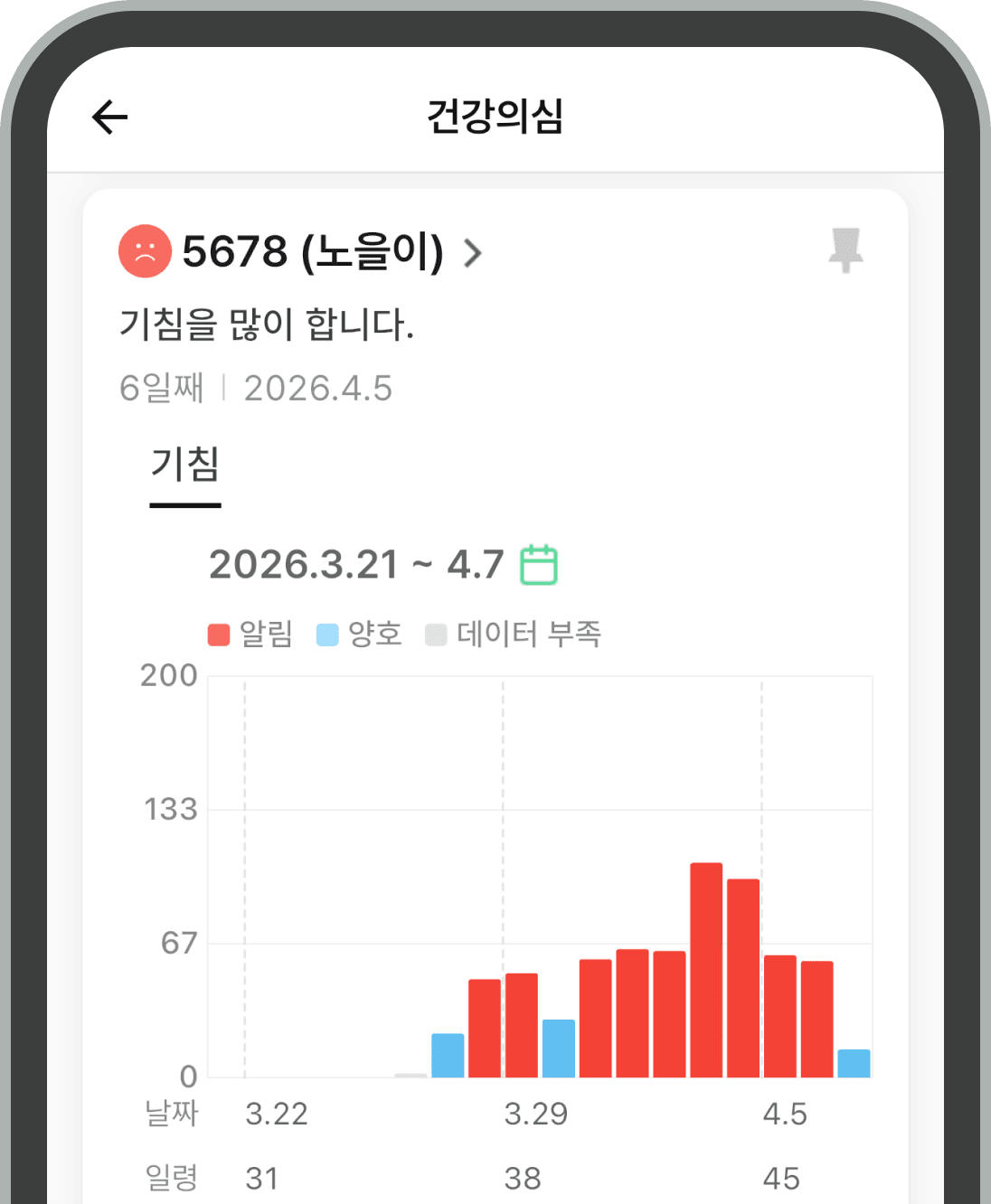
Task: Open the date range 2026.3.21 ~ 4.7 selector
Action: click(x=357, y=564)
